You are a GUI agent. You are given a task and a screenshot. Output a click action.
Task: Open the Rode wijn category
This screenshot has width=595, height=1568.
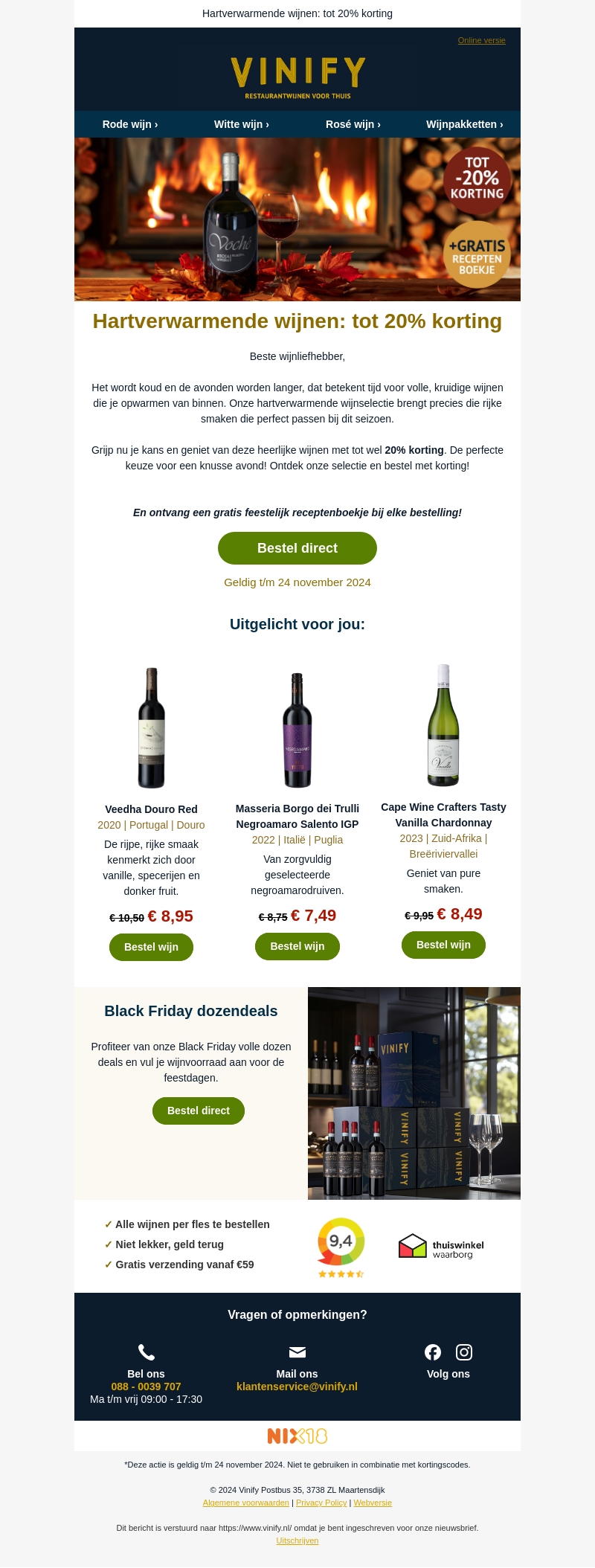click(130, 124)
